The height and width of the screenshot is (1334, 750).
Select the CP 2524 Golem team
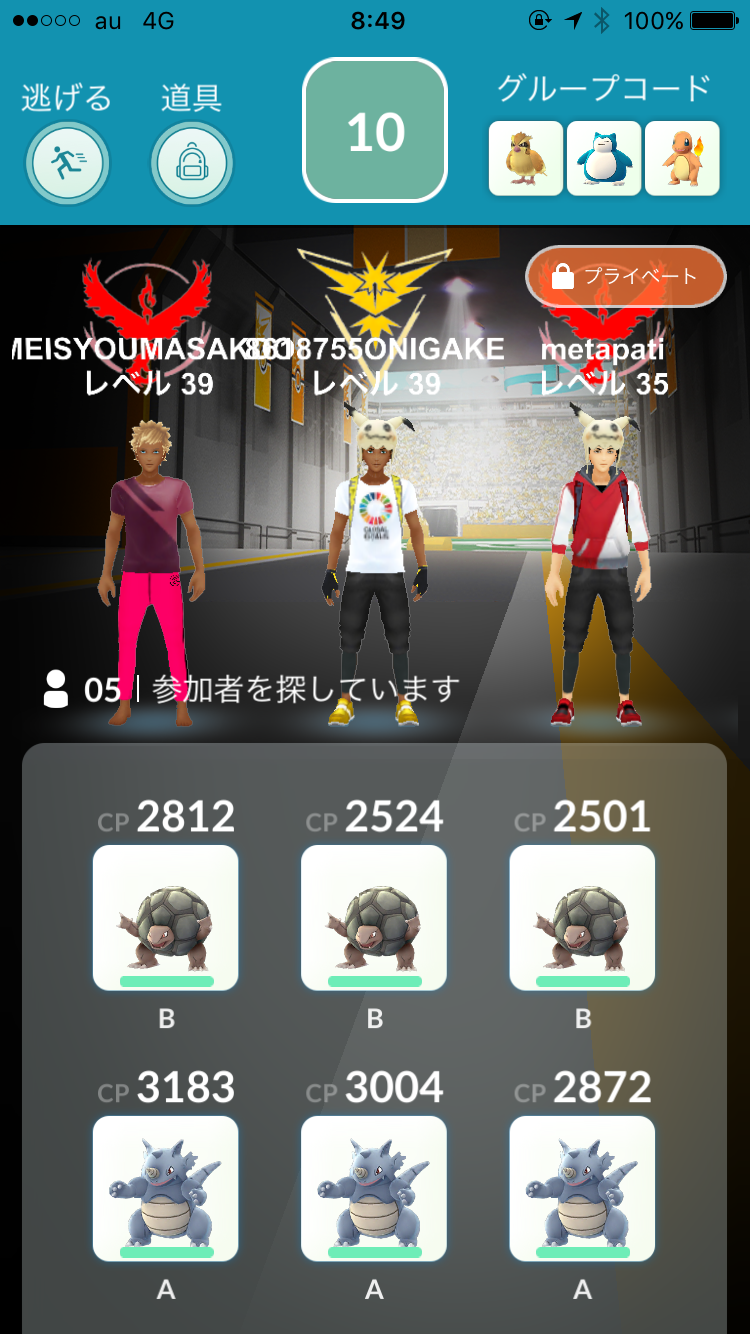point(374,918)
